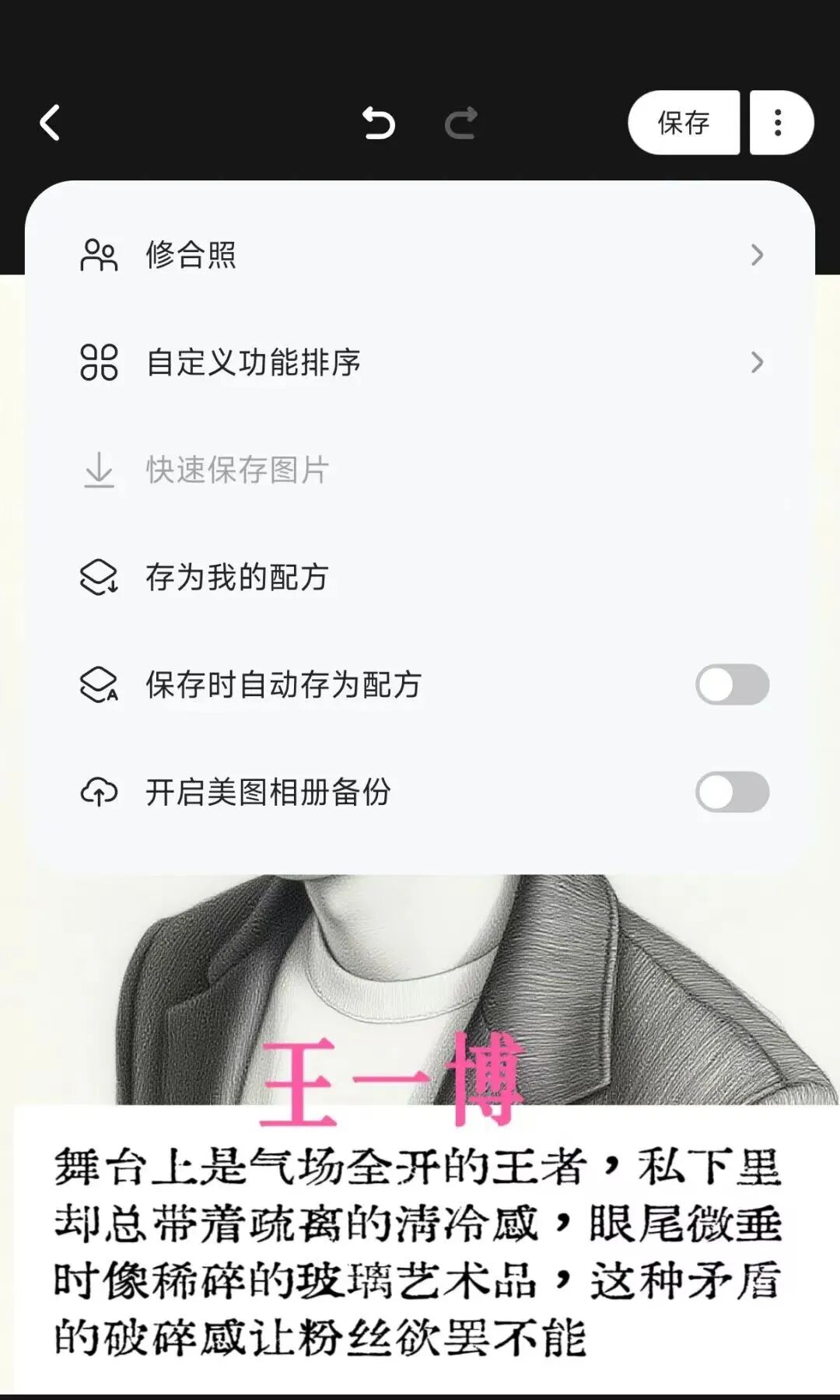Click the download icon beside 快速保存图片

(x=100, y=470)
